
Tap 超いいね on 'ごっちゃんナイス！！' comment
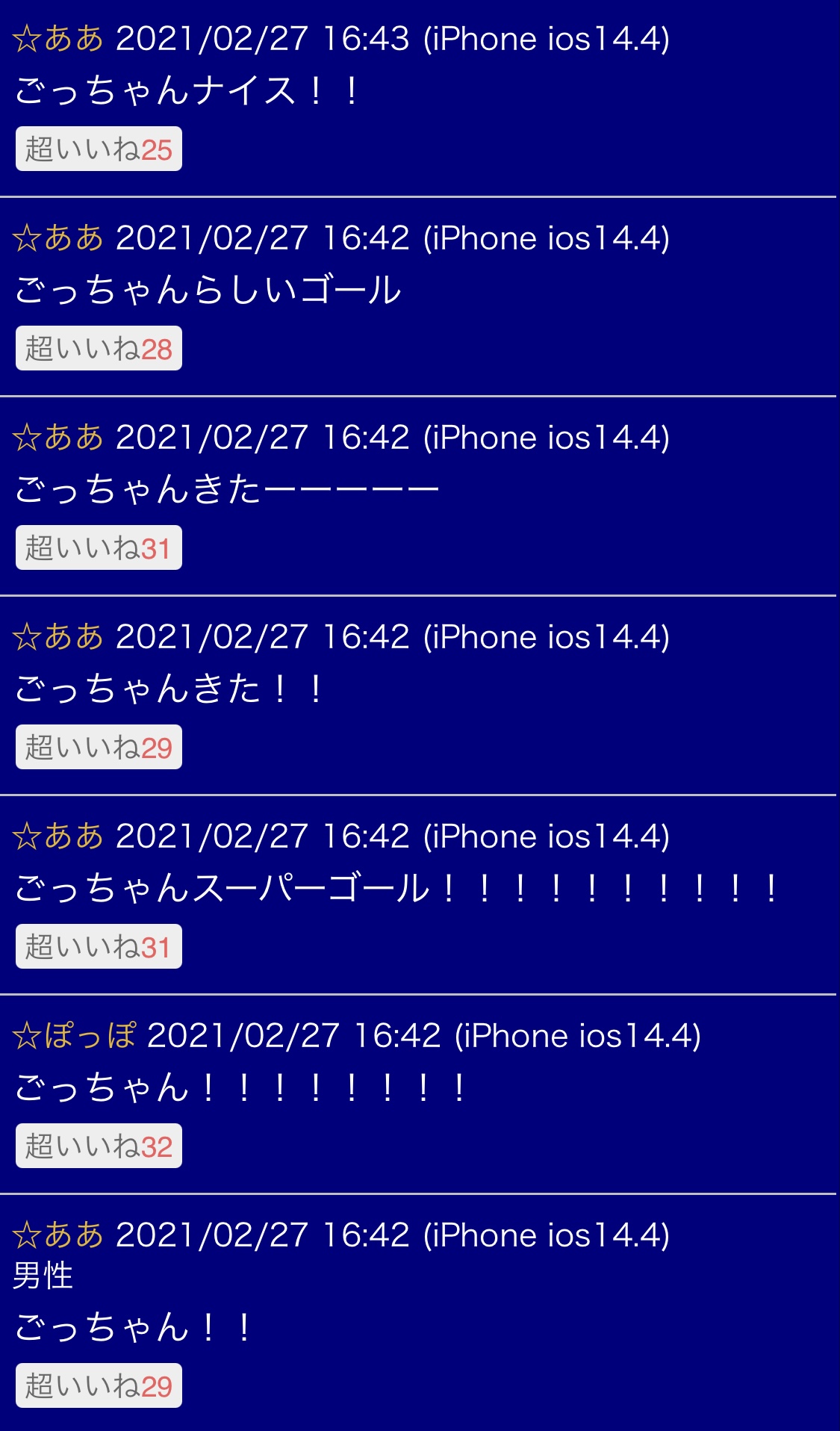coord(99,149)
